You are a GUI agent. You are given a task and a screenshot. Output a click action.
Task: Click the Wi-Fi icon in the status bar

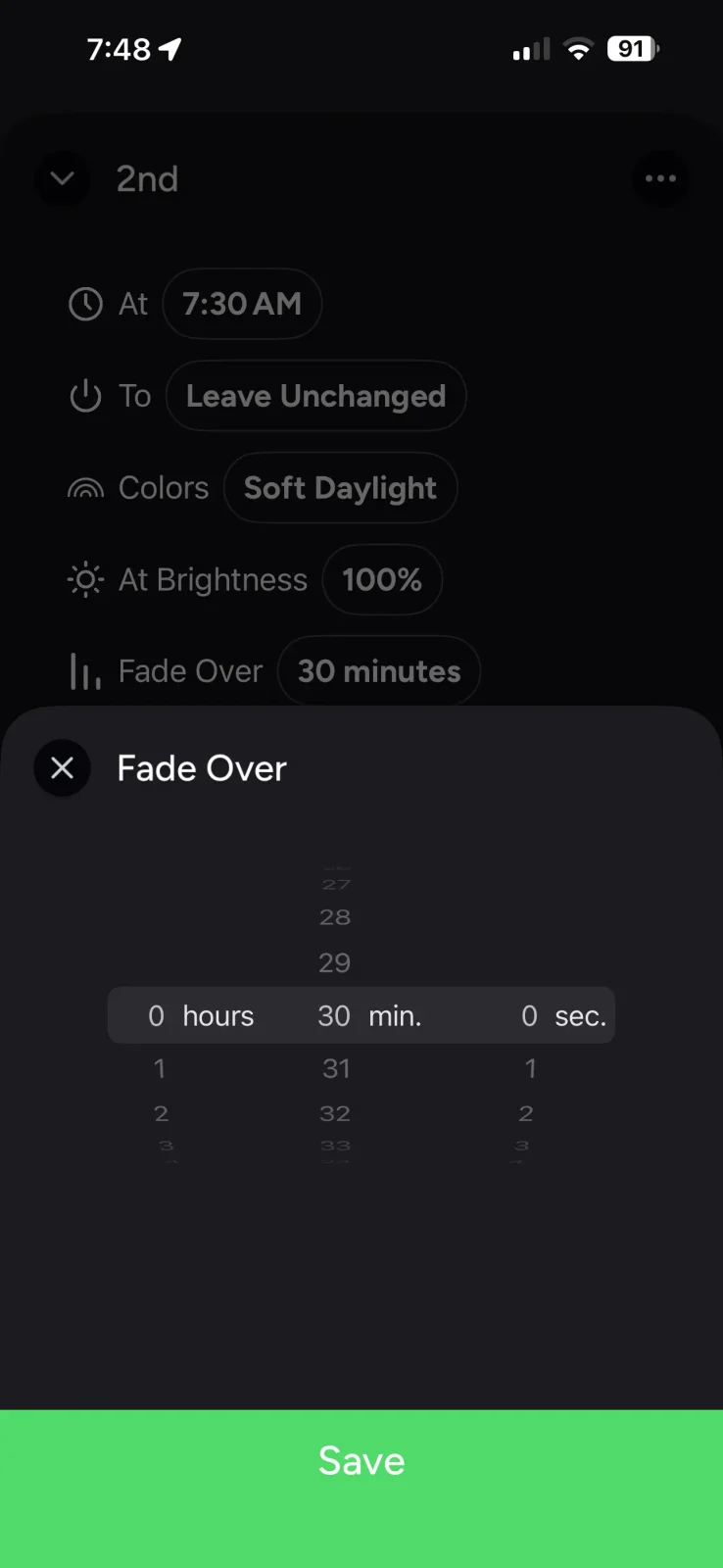(578, 48)
